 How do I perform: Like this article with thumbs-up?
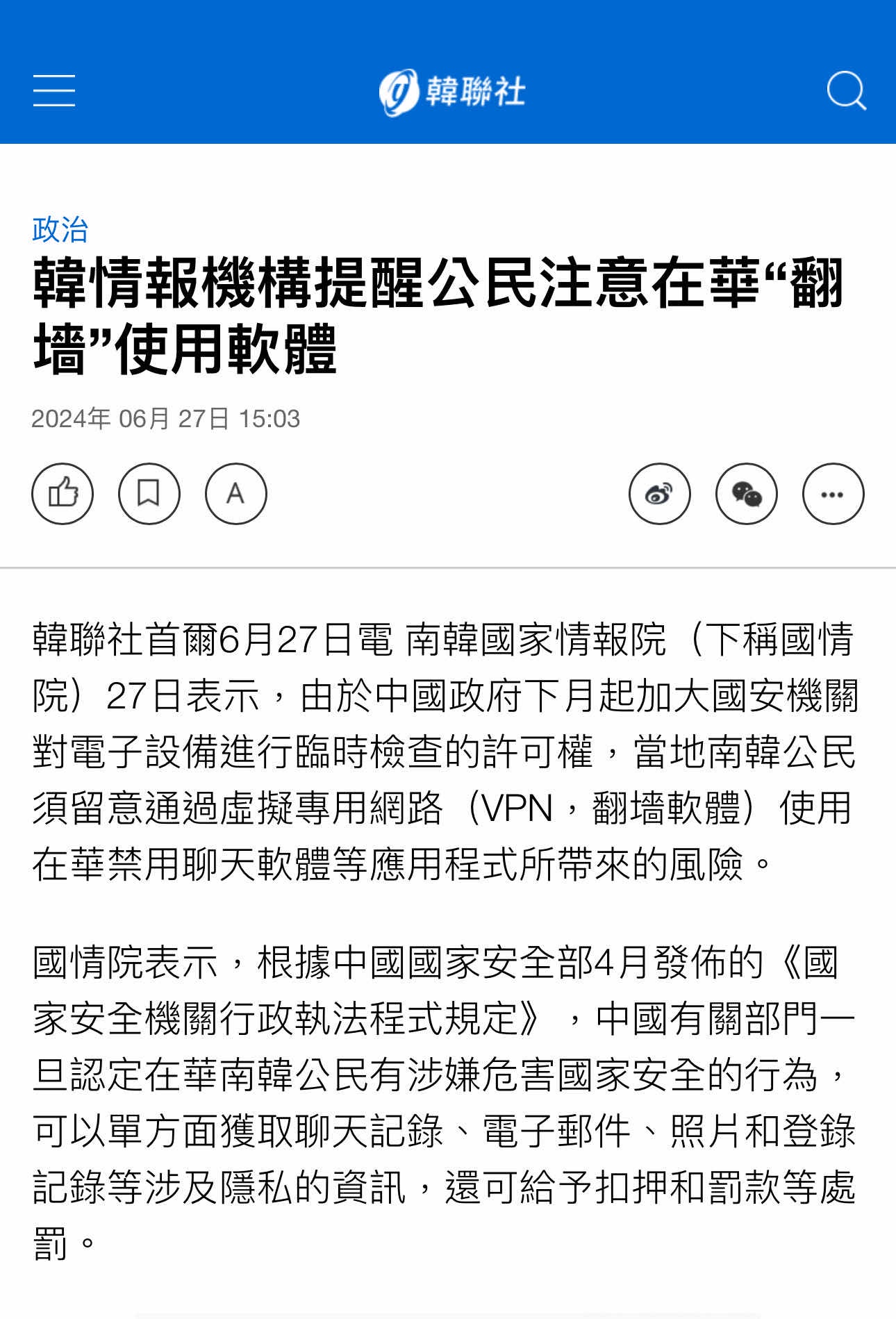63,494
